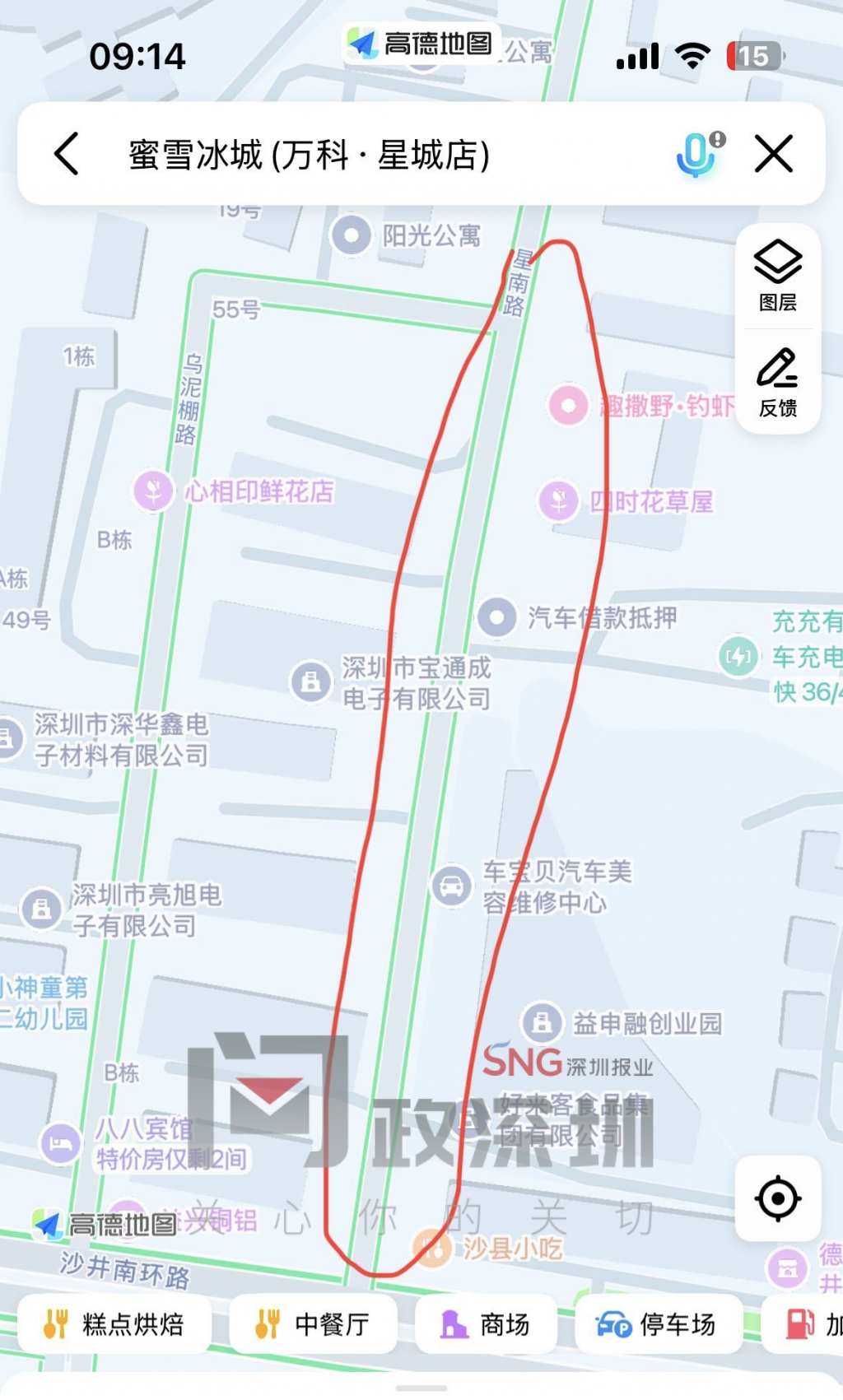This screenshot has height=1400, width=843.
Task: Start voice search with the microphone
Action: point(698,154)
